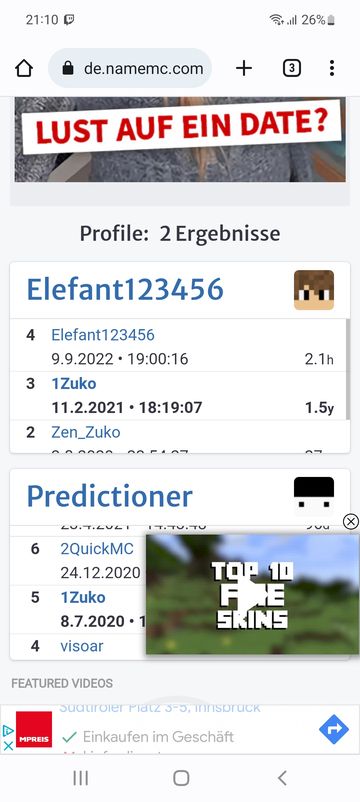360x802 pixels.
Task: Open the visoar name link
Action: pos(82,646)
